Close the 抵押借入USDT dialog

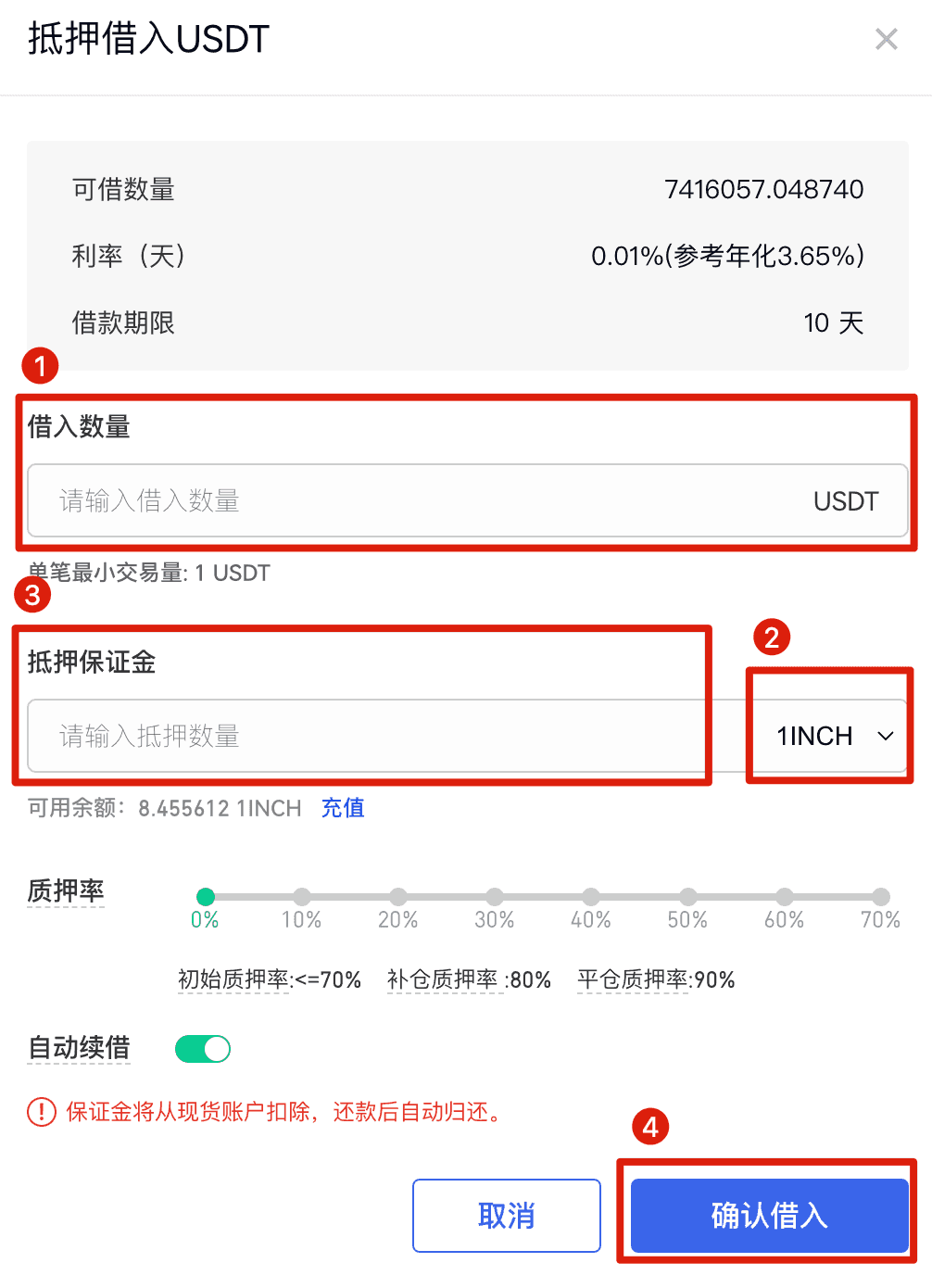coord(886,39)
